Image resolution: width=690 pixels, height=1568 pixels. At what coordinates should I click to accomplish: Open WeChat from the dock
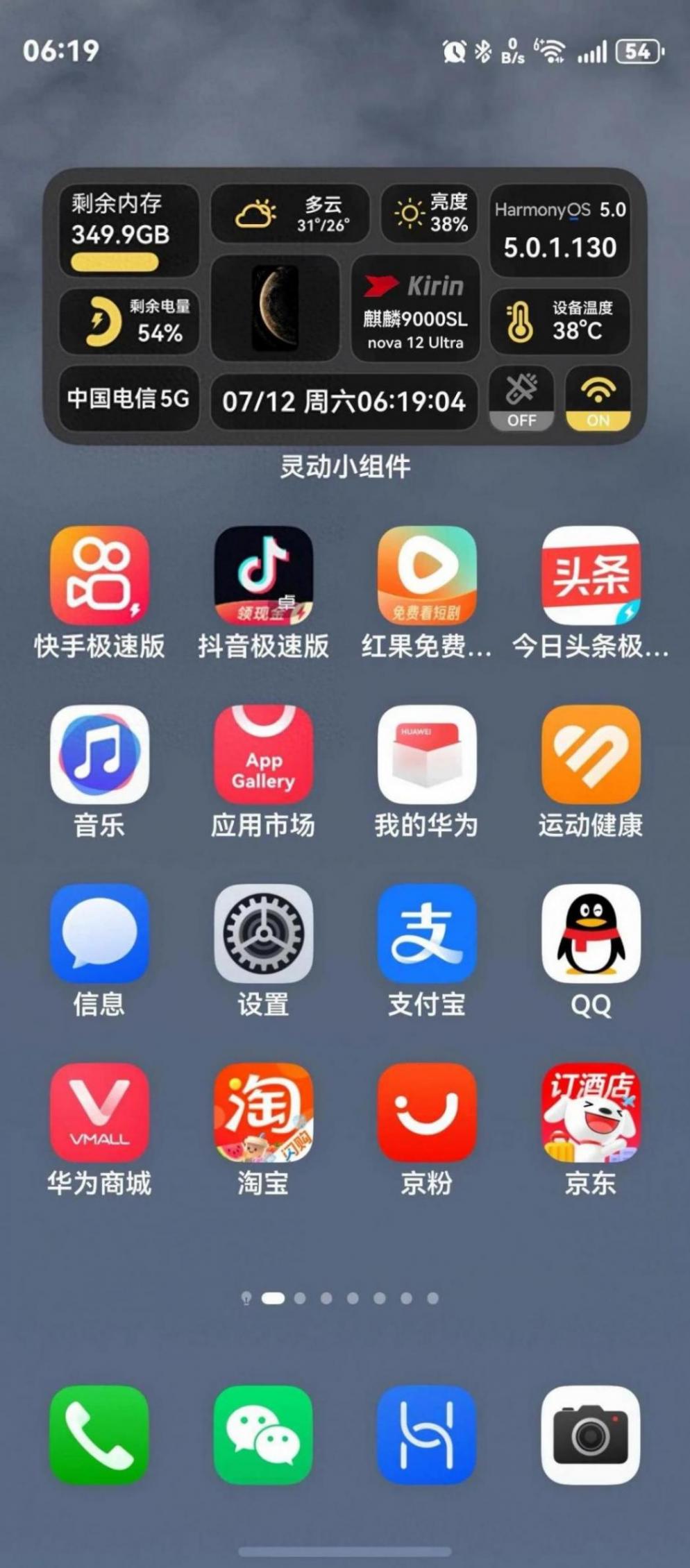click(263, 1434)
